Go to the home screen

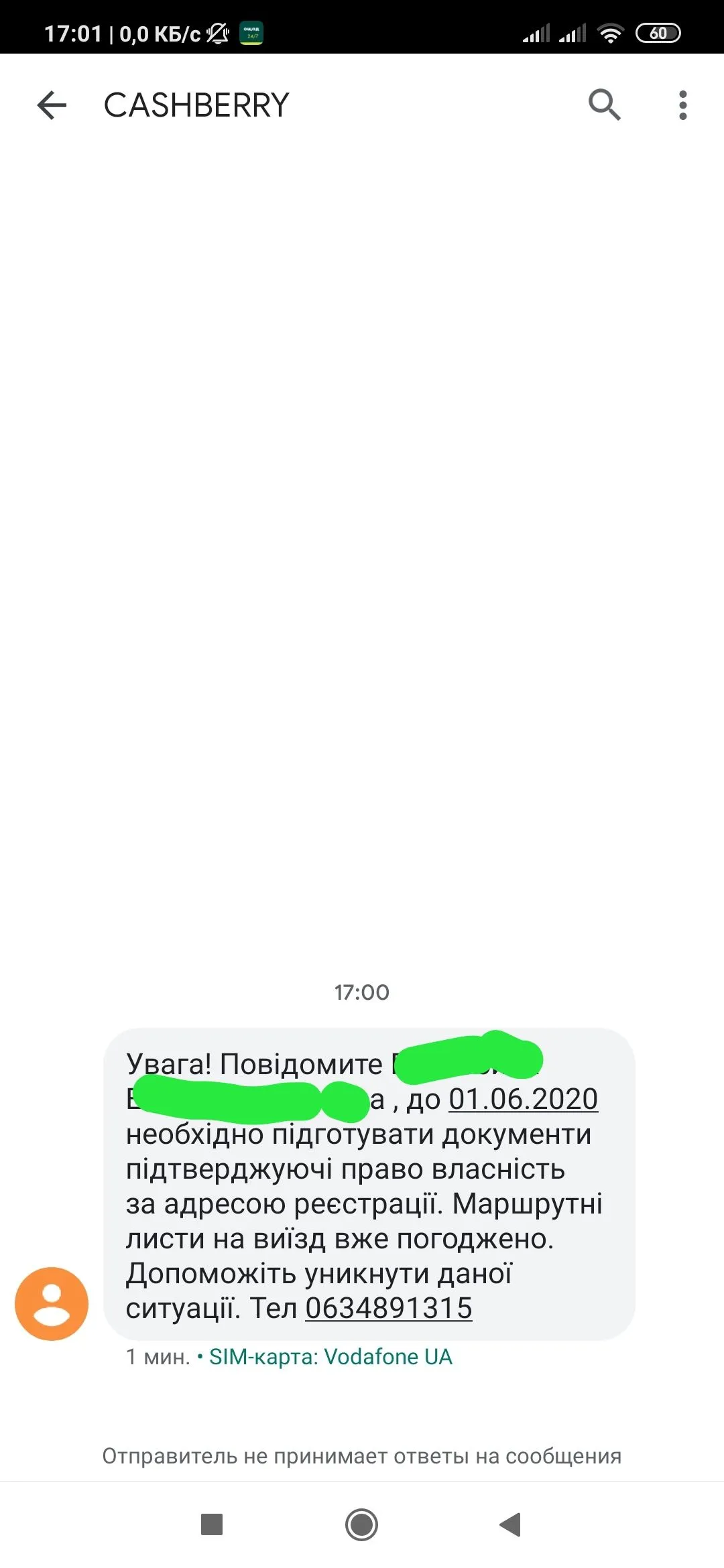362,1524
